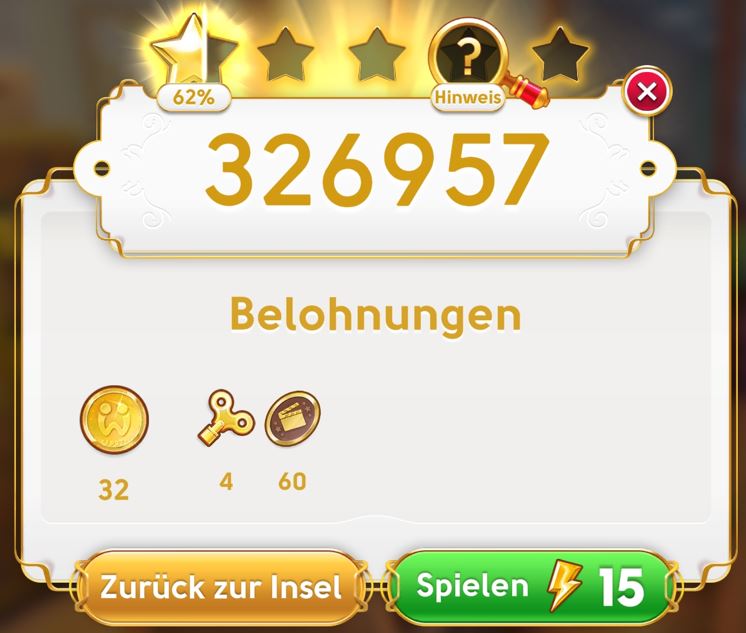Close the results dialog with red X

647,93
